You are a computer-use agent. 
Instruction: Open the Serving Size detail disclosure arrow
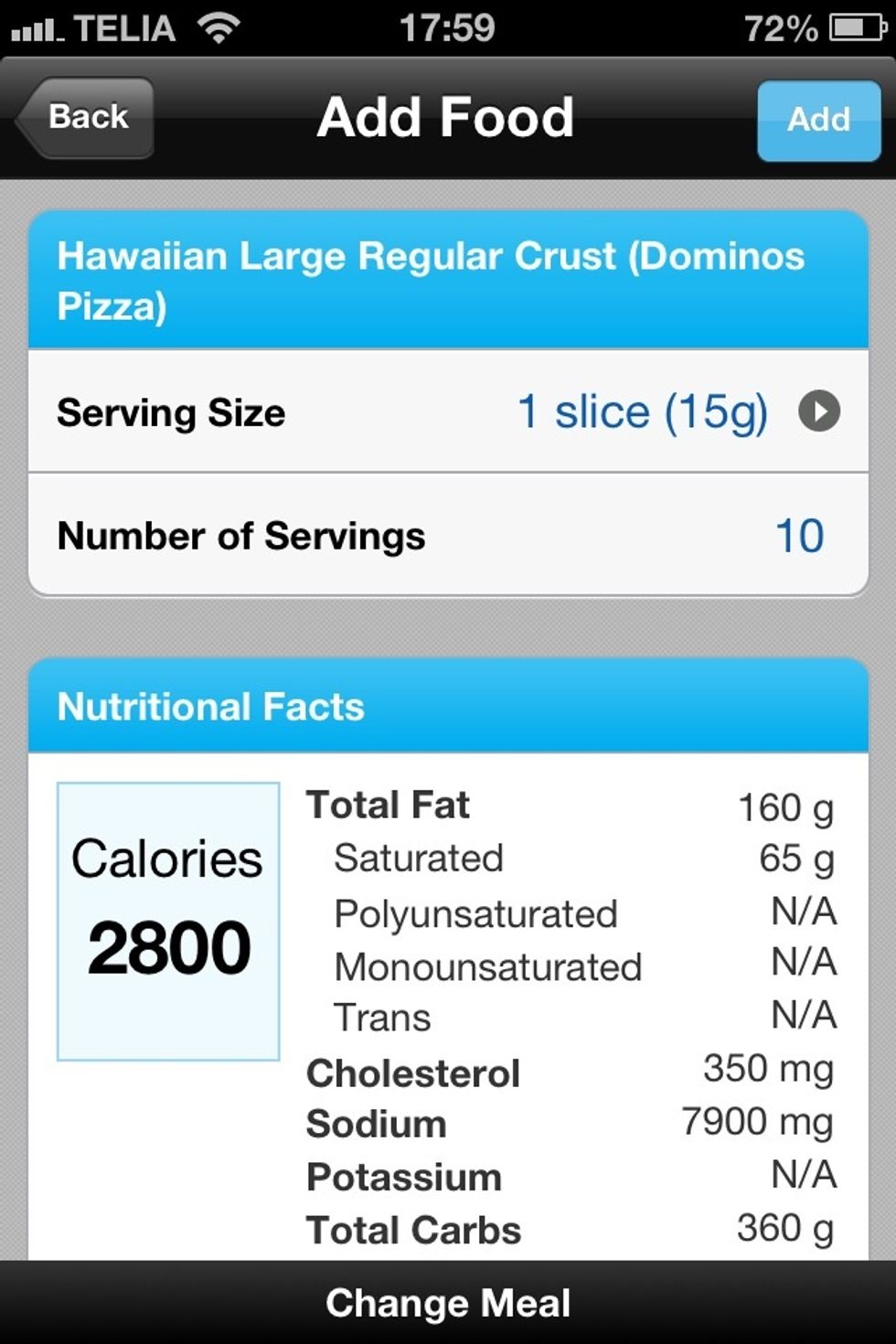(x=820, y=412)
